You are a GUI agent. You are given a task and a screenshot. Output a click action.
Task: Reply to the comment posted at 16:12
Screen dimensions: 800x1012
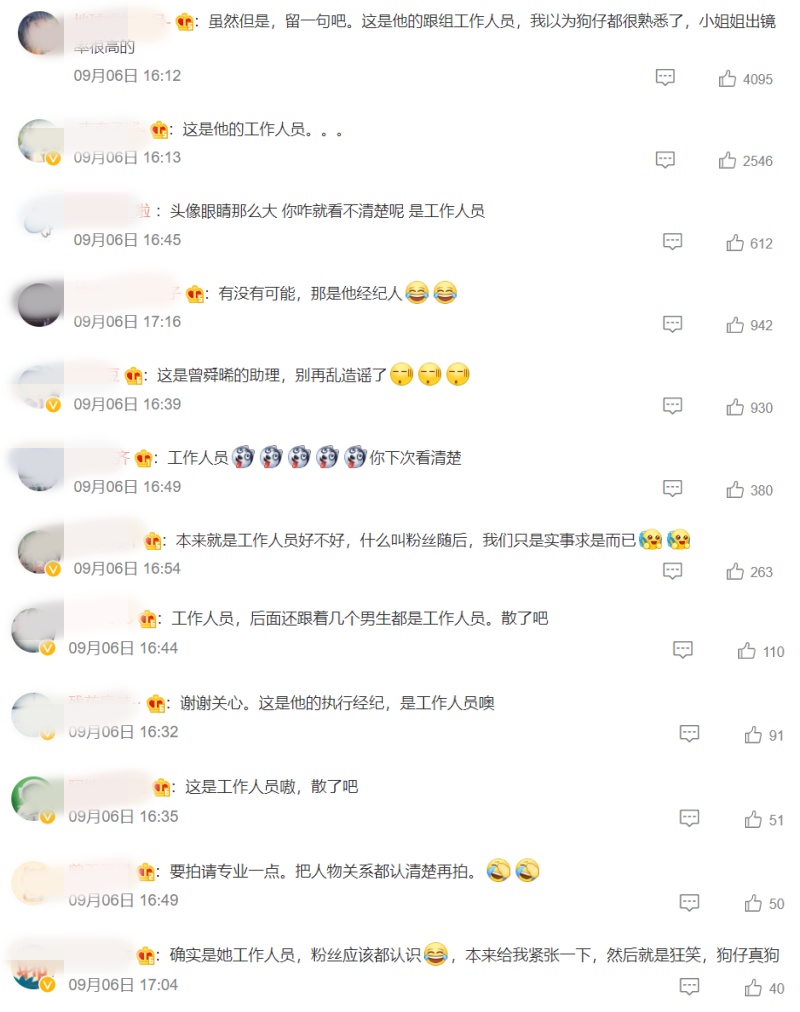point(665,78)
